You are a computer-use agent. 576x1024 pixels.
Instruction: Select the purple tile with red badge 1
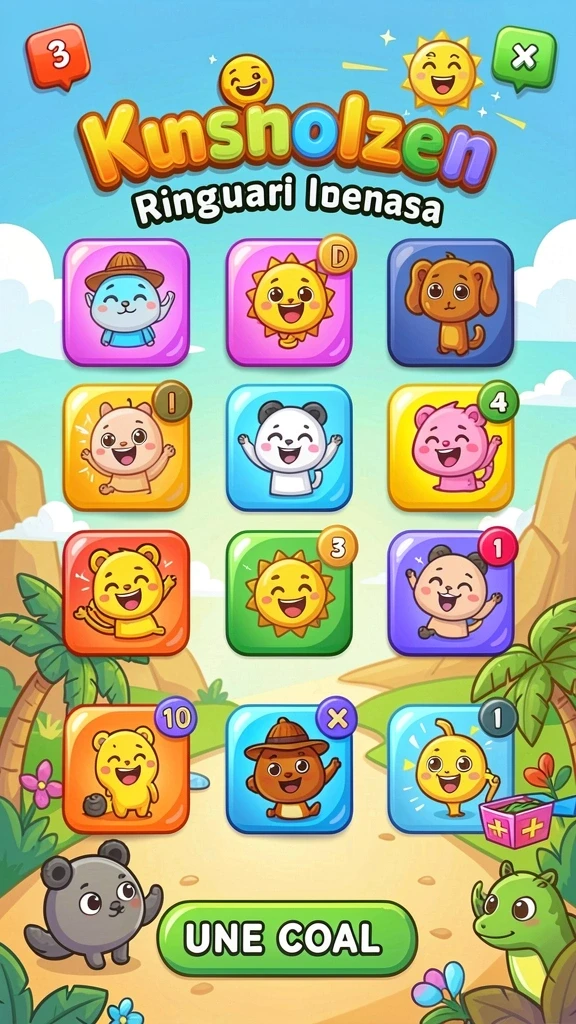point(451,593)
